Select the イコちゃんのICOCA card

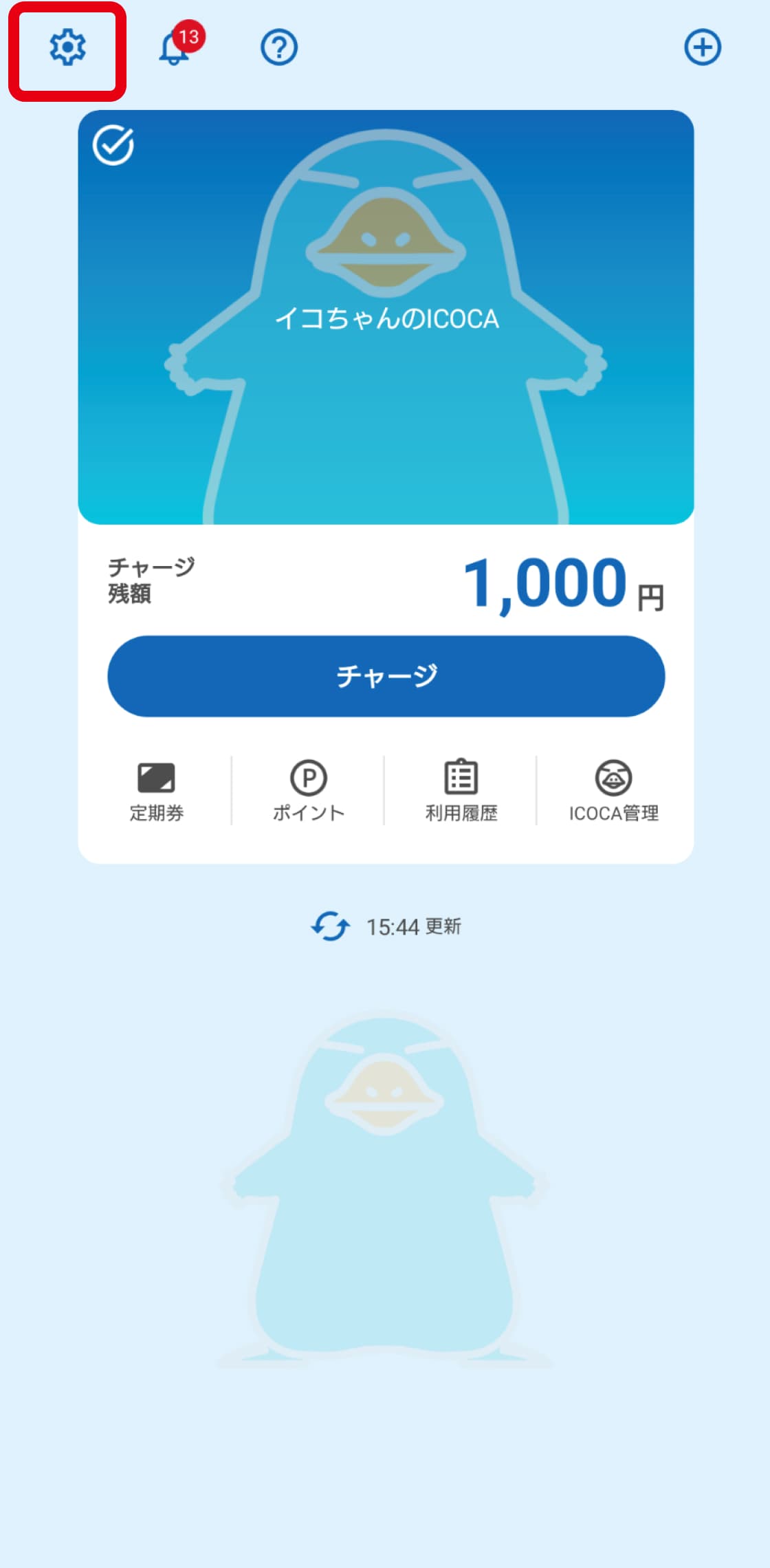(386, 318)
